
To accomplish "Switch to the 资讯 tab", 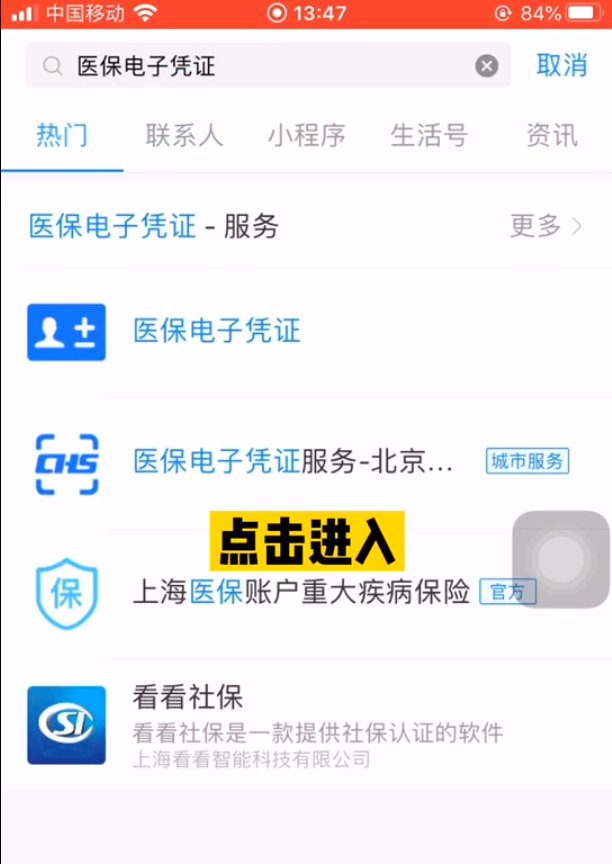I will pyautogui.click(x=551, y=136).
